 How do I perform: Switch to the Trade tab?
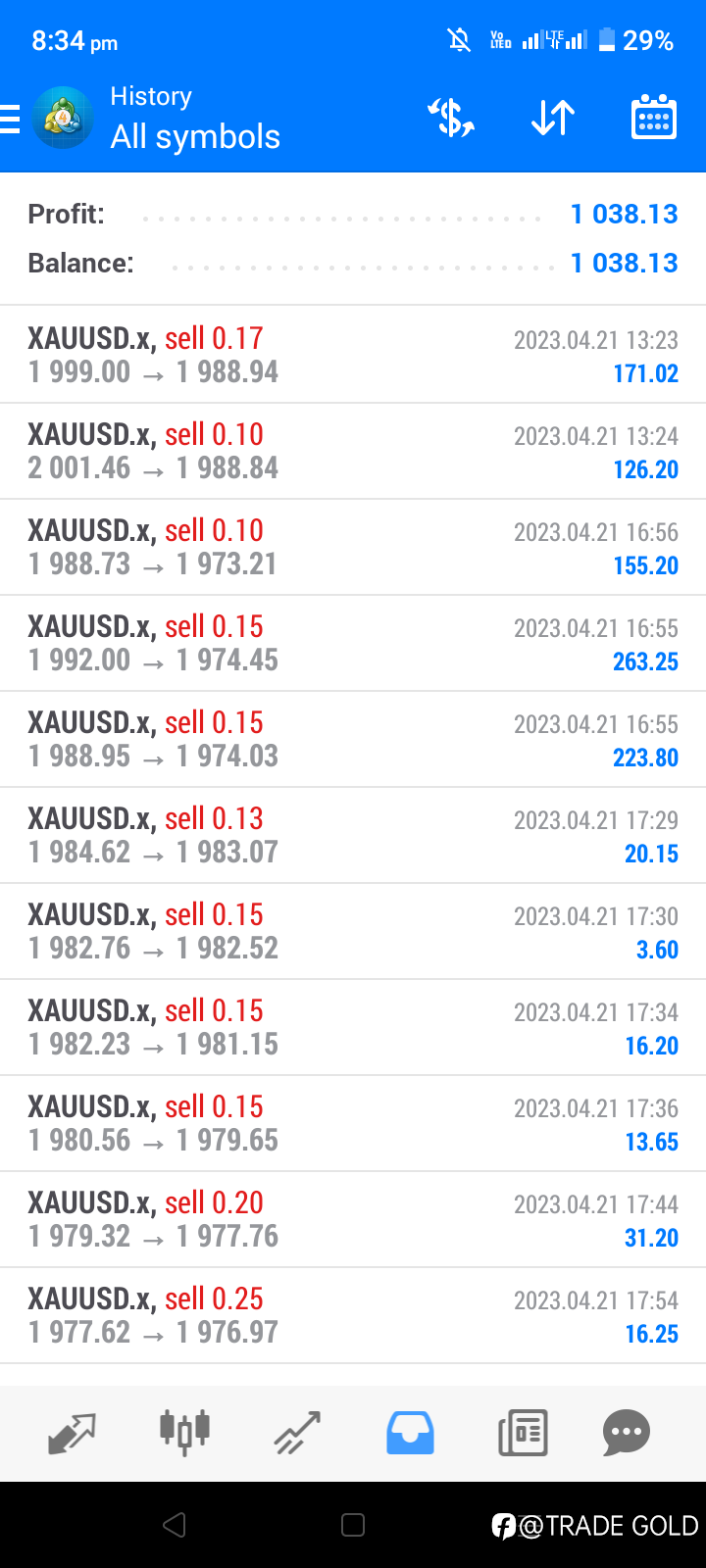click(297, 1433)
